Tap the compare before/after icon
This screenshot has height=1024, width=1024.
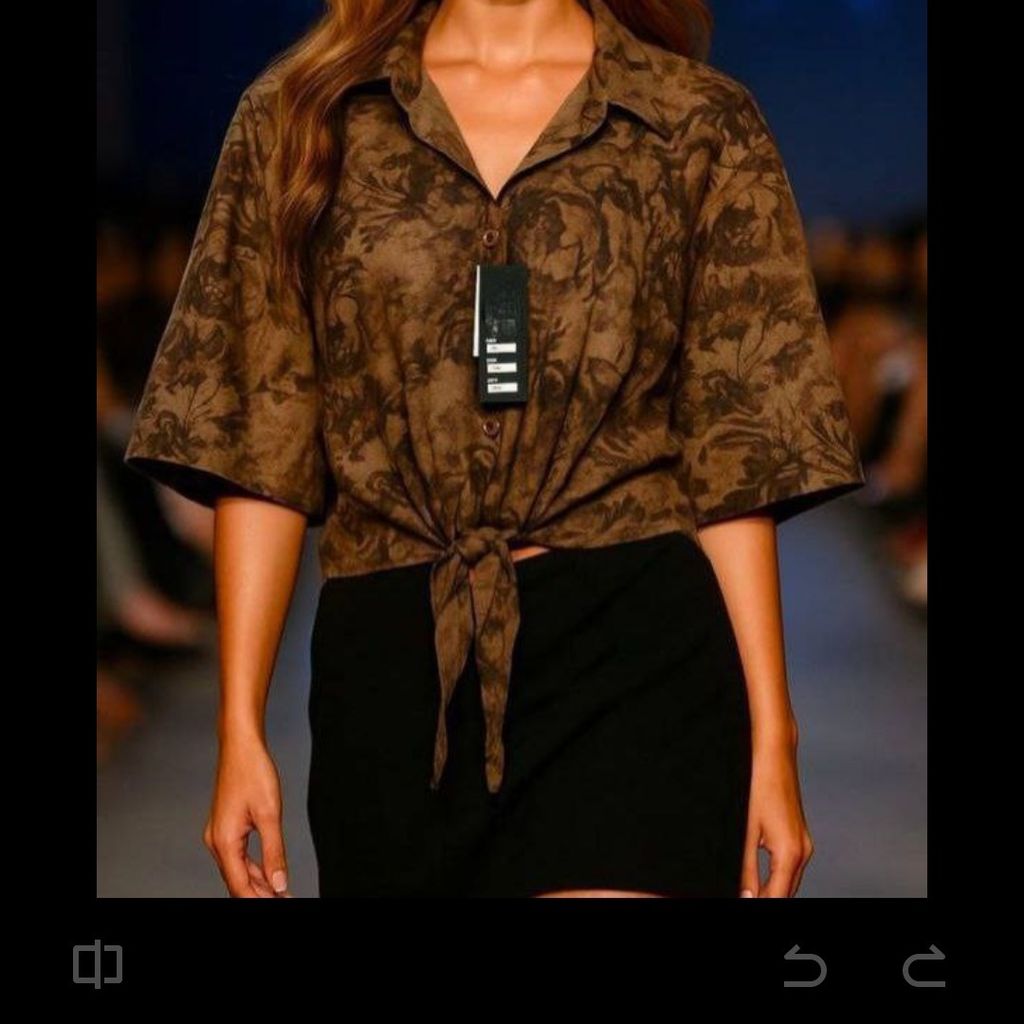98,965
